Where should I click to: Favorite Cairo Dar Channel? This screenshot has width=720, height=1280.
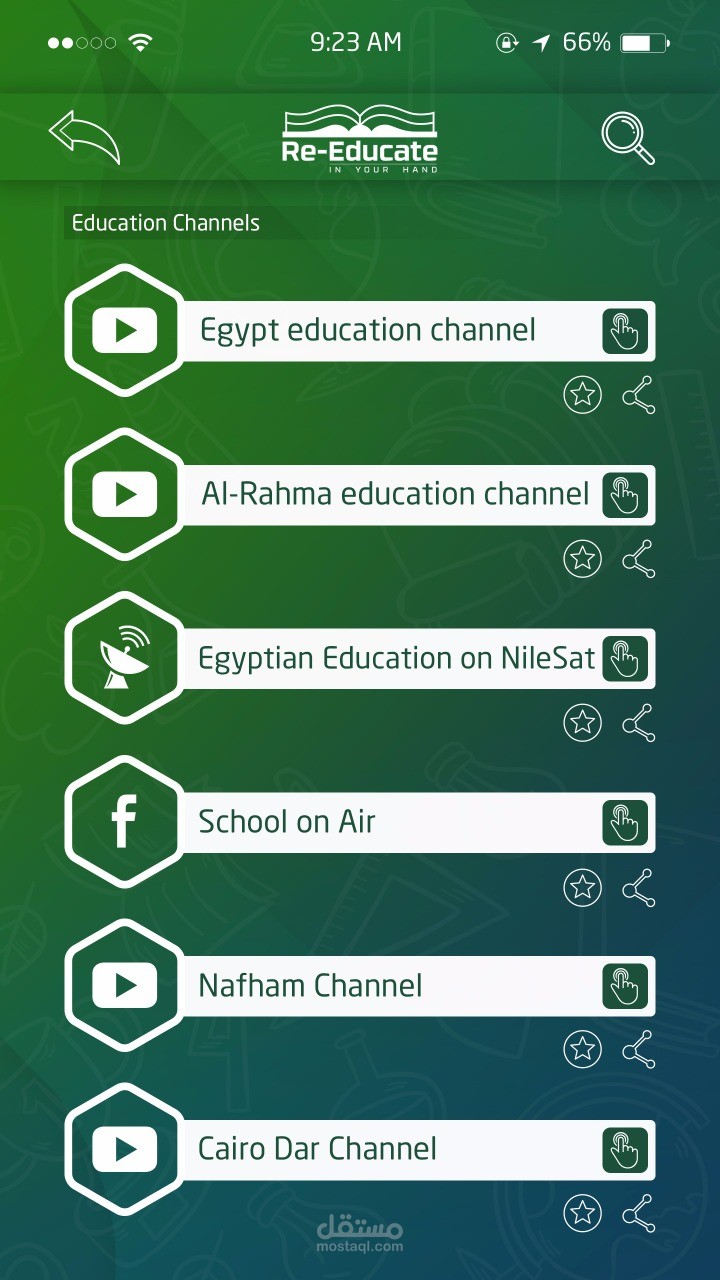point(583,1214)
